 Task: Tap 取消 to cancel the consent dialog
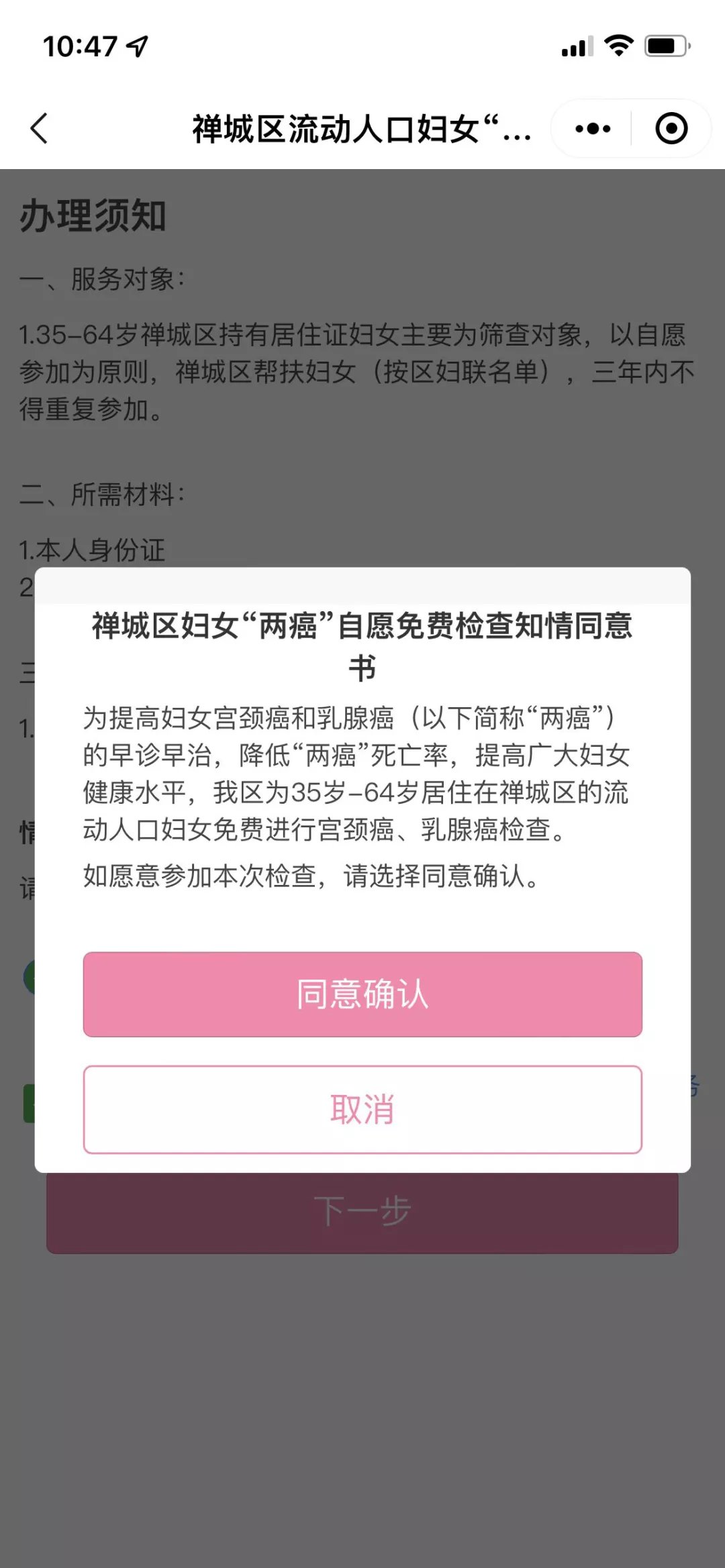click(x=362, y=1109)
